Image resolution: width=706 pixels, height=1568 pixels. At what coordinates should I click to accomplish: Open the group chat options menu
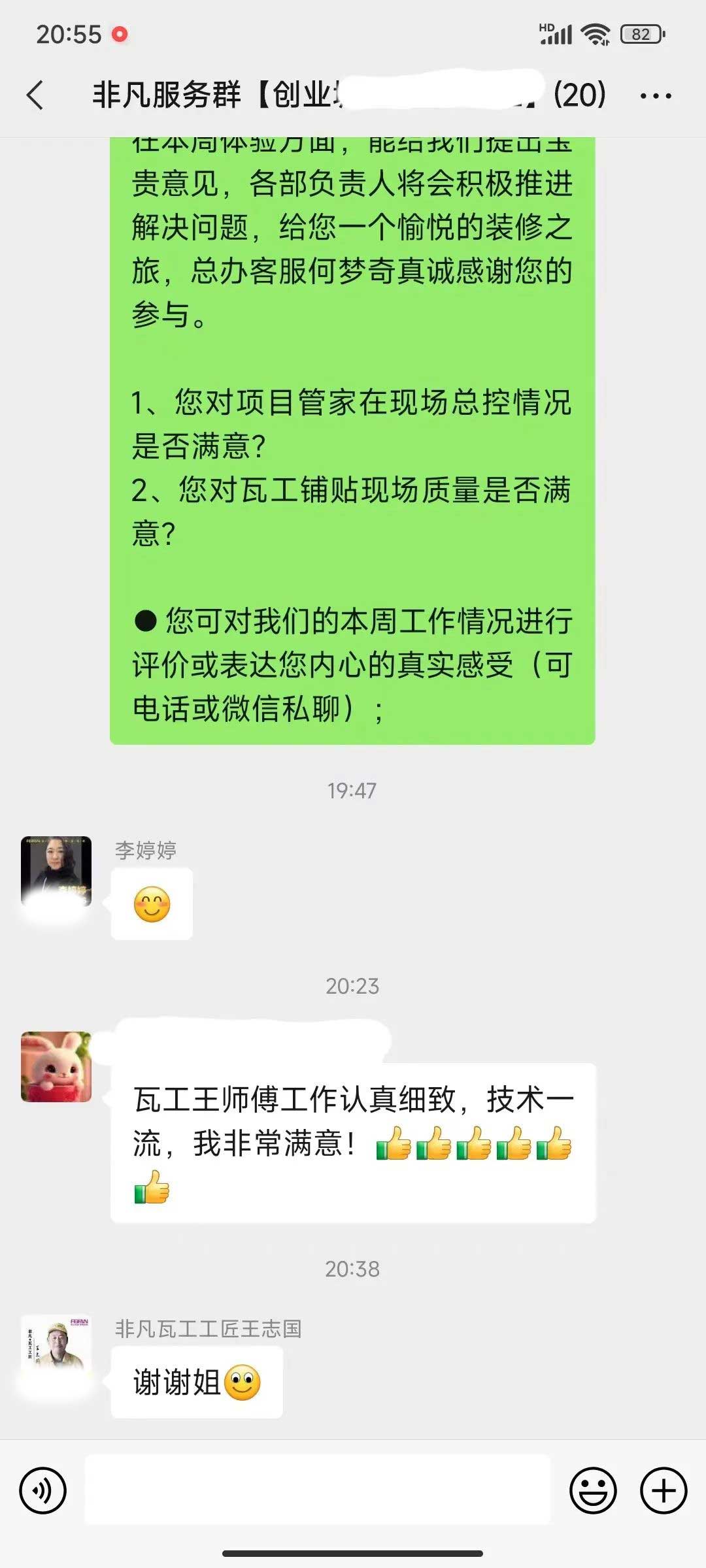tap(655, 95)
